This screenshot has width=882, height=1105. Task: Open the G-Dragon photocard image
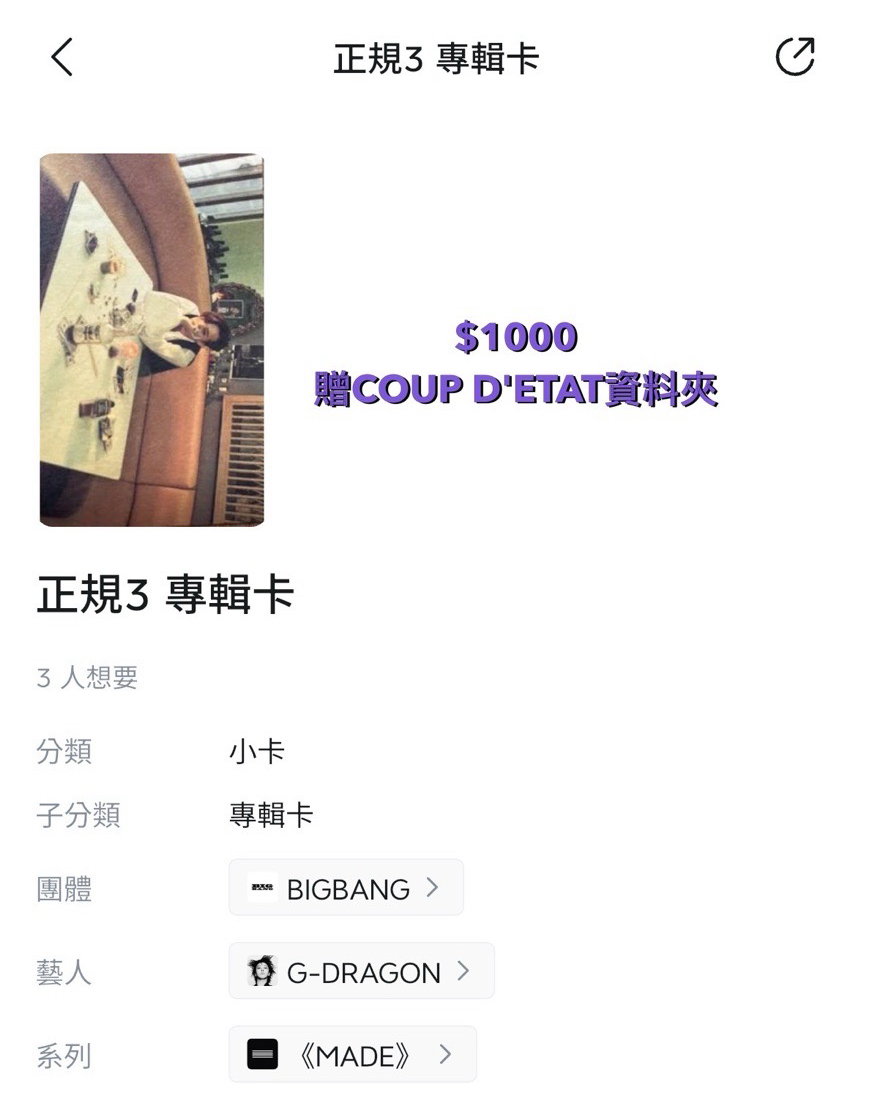click(x=151, y=339)
